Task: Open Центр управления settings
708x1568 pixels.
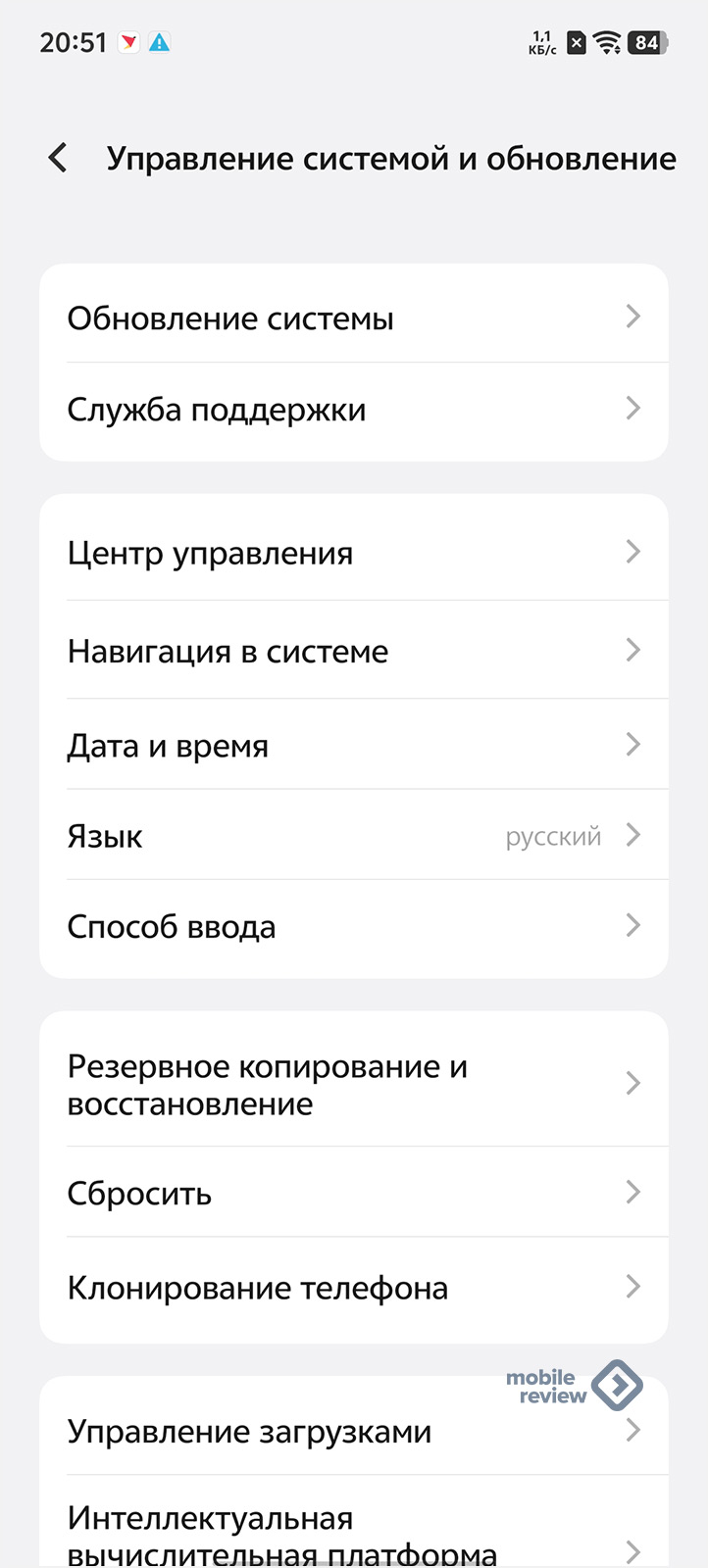Action: pos(353,554)
